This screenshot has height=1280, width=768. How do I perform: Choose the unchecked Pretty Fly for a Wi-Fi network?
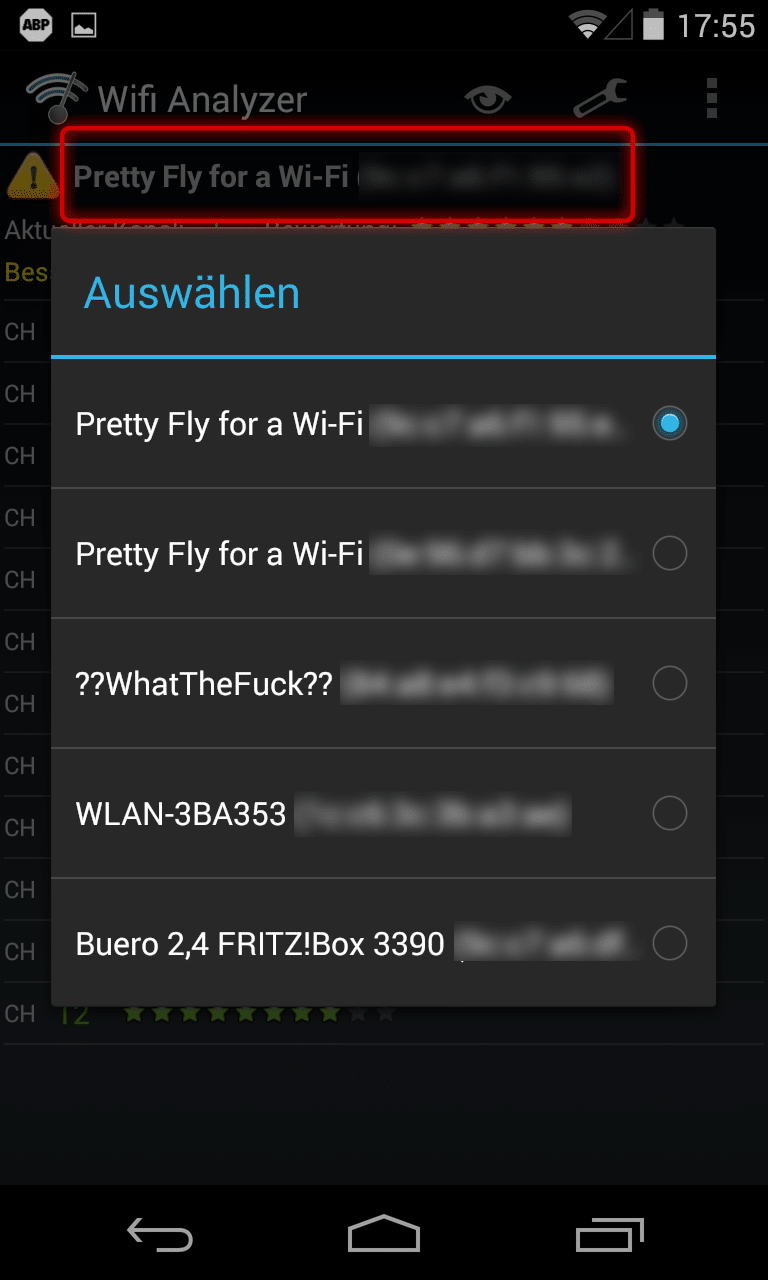[x=383, y=553]
